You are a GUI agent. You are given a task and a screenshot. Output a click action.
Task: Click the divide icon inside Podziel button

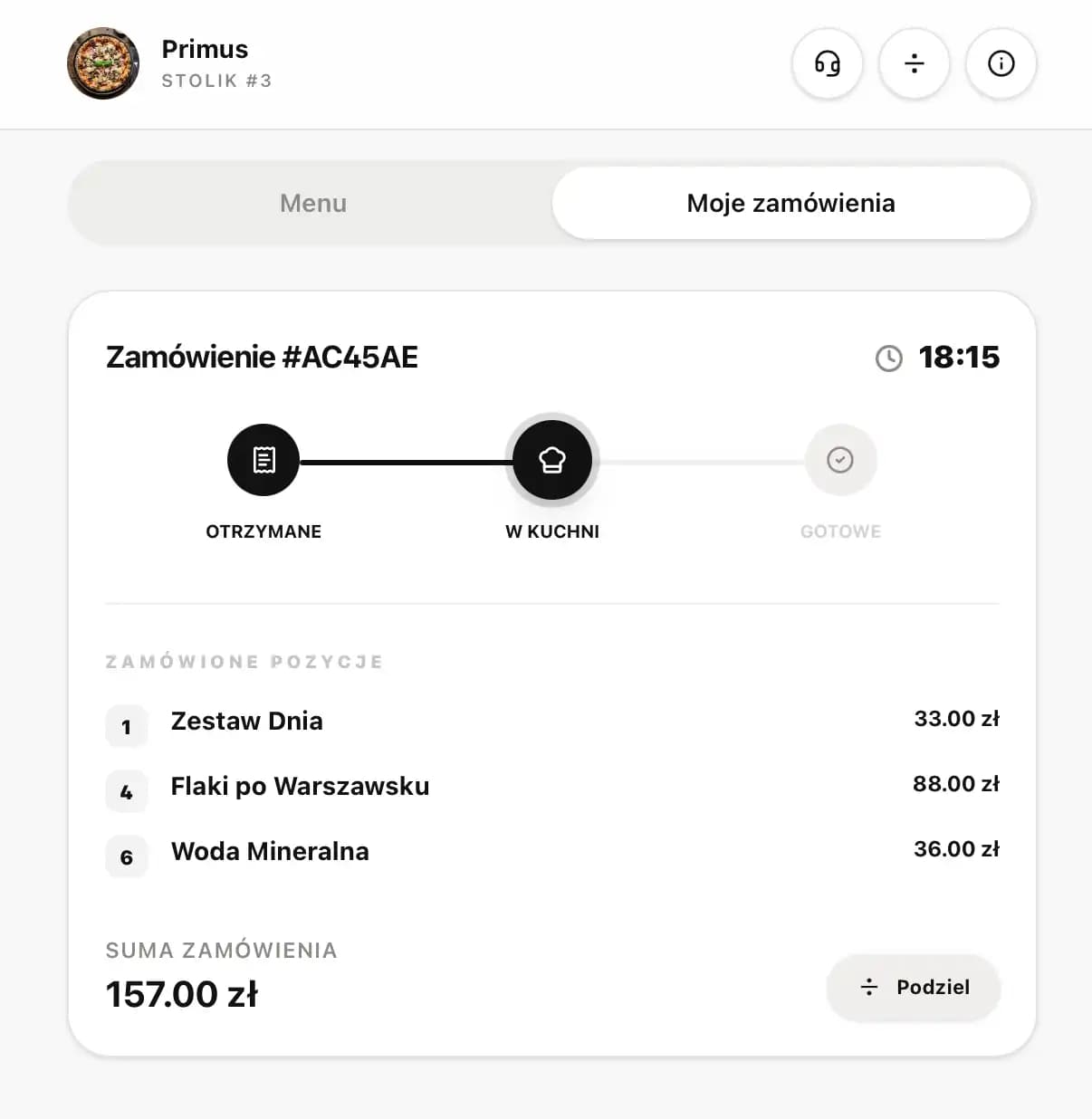pos(869,988)
